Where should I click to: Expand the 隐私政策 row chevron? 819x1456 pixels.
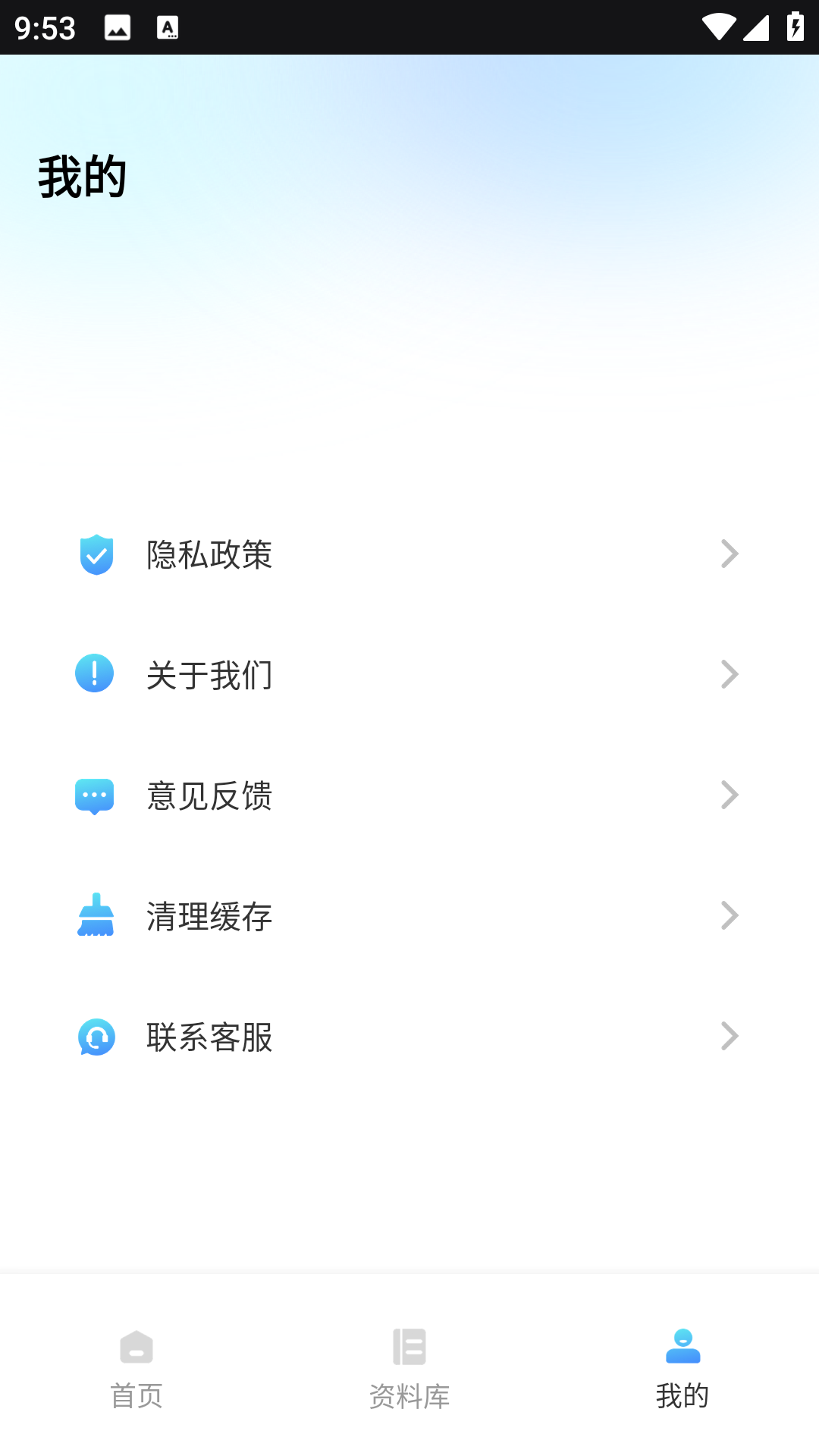[x=729, y=553]
